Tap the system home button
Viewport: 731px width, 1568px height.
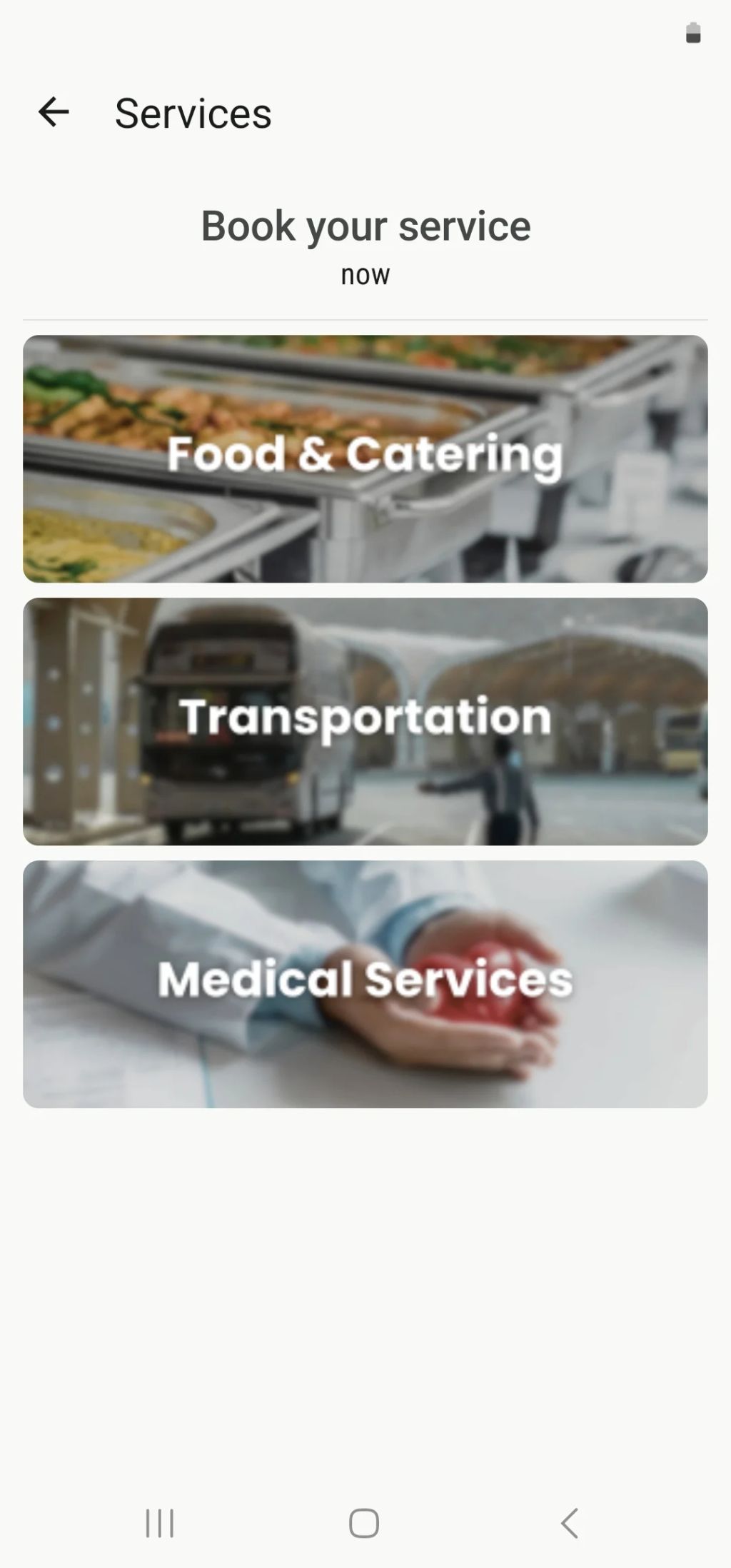(x=364, y=1523)
